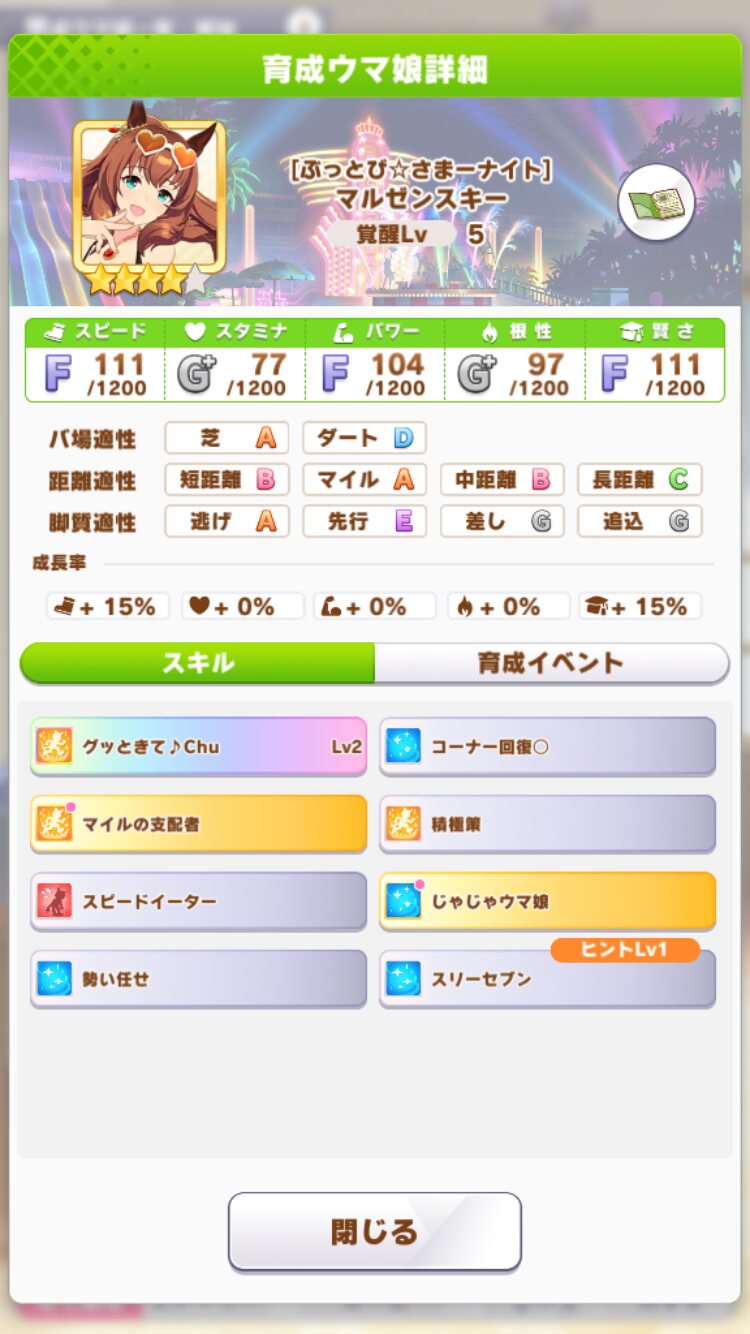Switch to the スキル tab
Viewport: 750px width, 1334px height.
(x=198, y=662)
